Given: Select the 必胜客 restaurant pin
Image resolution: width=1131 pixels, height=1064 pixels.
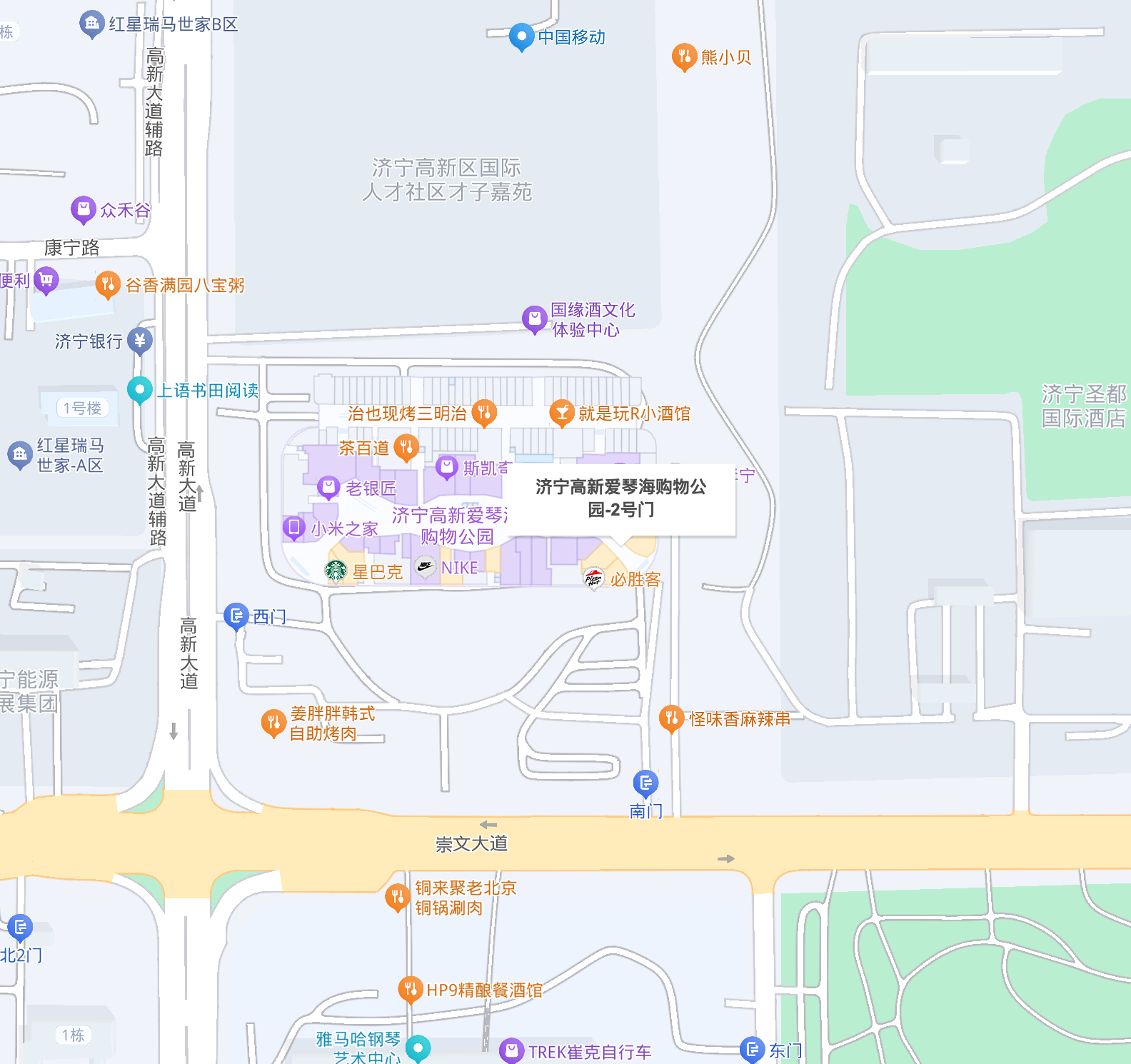Looking at the screenshot, I should tap(593, 578).
